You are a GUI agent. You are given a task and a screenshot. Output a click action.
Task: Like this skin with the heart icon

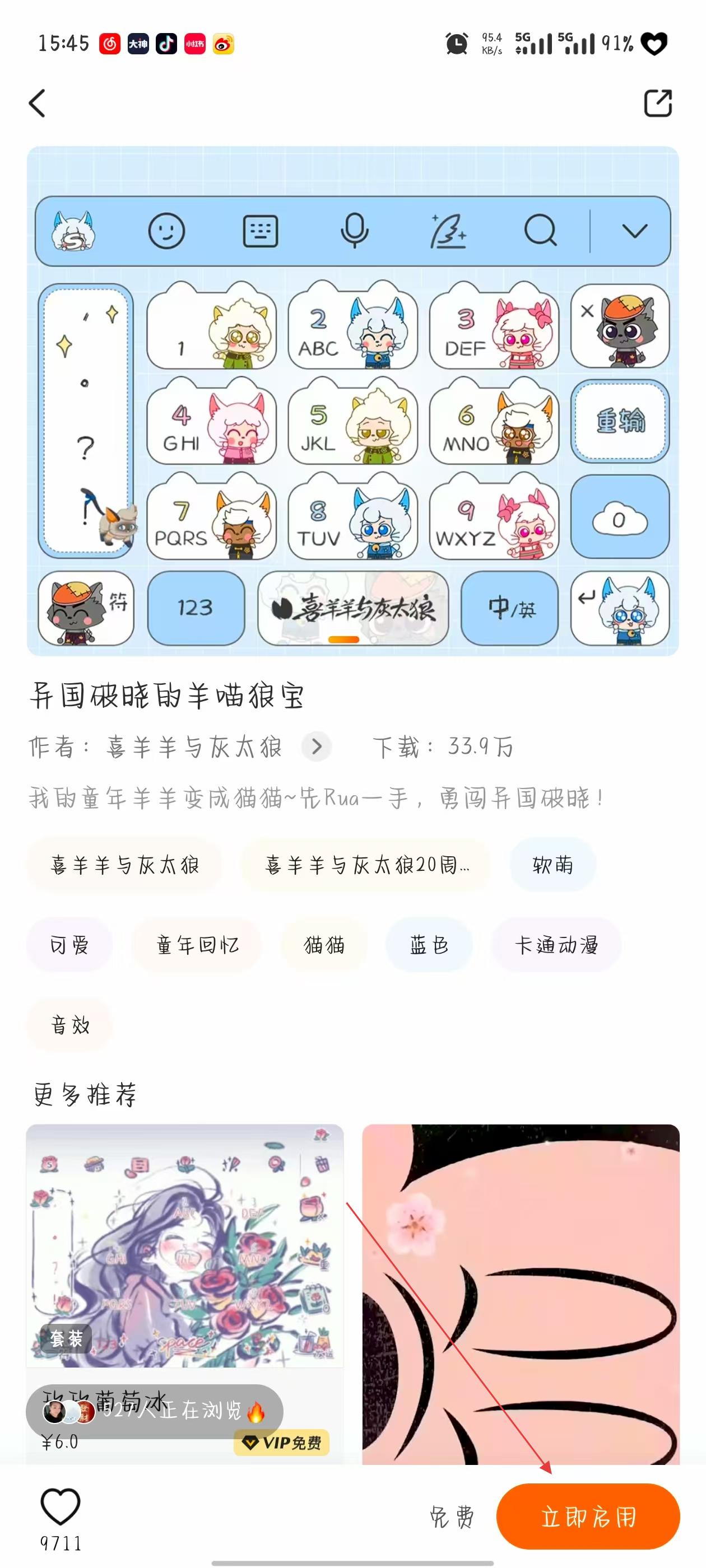61,1507
